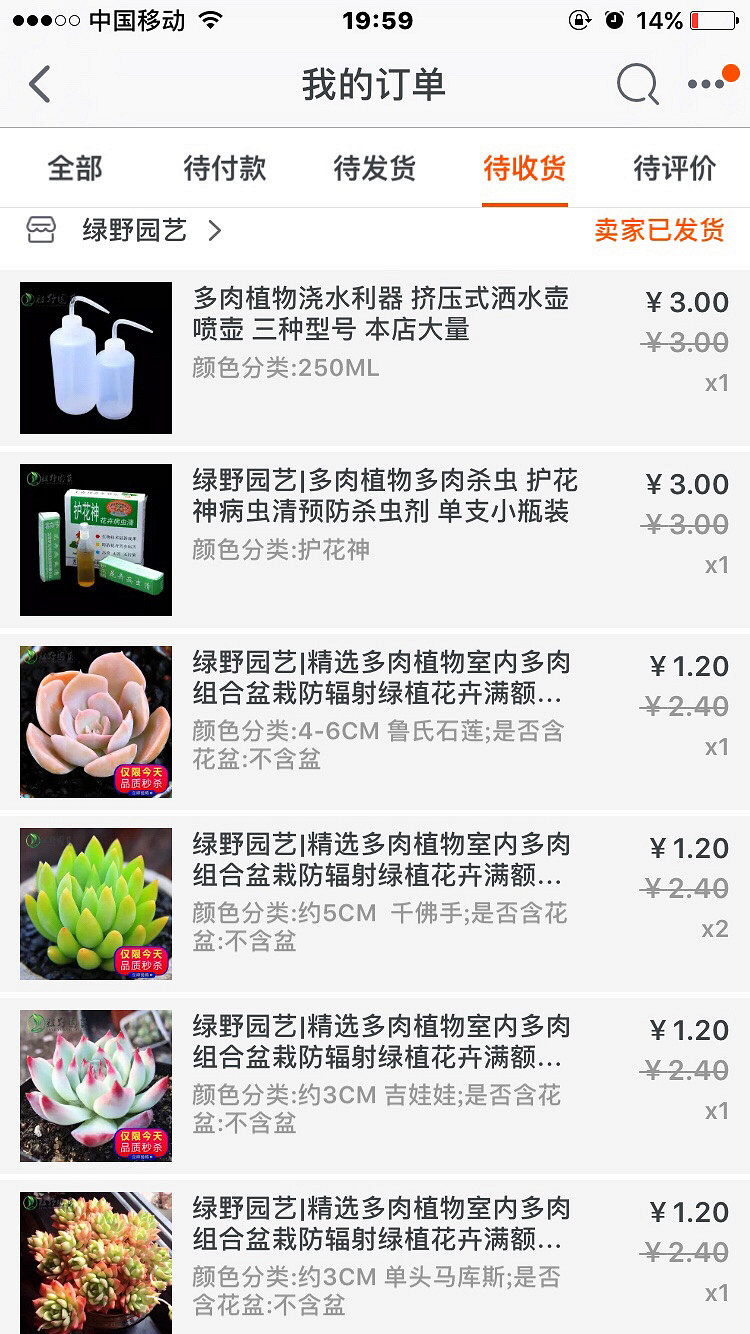Open the 绿野园艺 shop page
Image resolution: width=750 pixels, height=1334 pixels.
135,231
